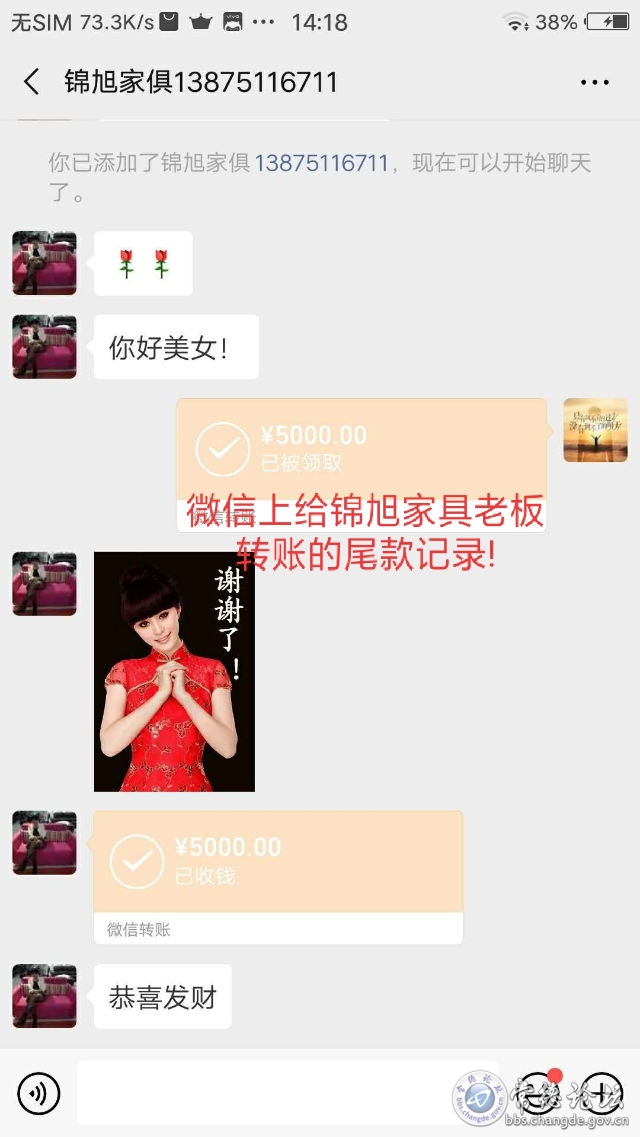Open the contact's avatar beside 你好美女!
The height and width of the screenshot is (1137, 640).
(44, 346)
